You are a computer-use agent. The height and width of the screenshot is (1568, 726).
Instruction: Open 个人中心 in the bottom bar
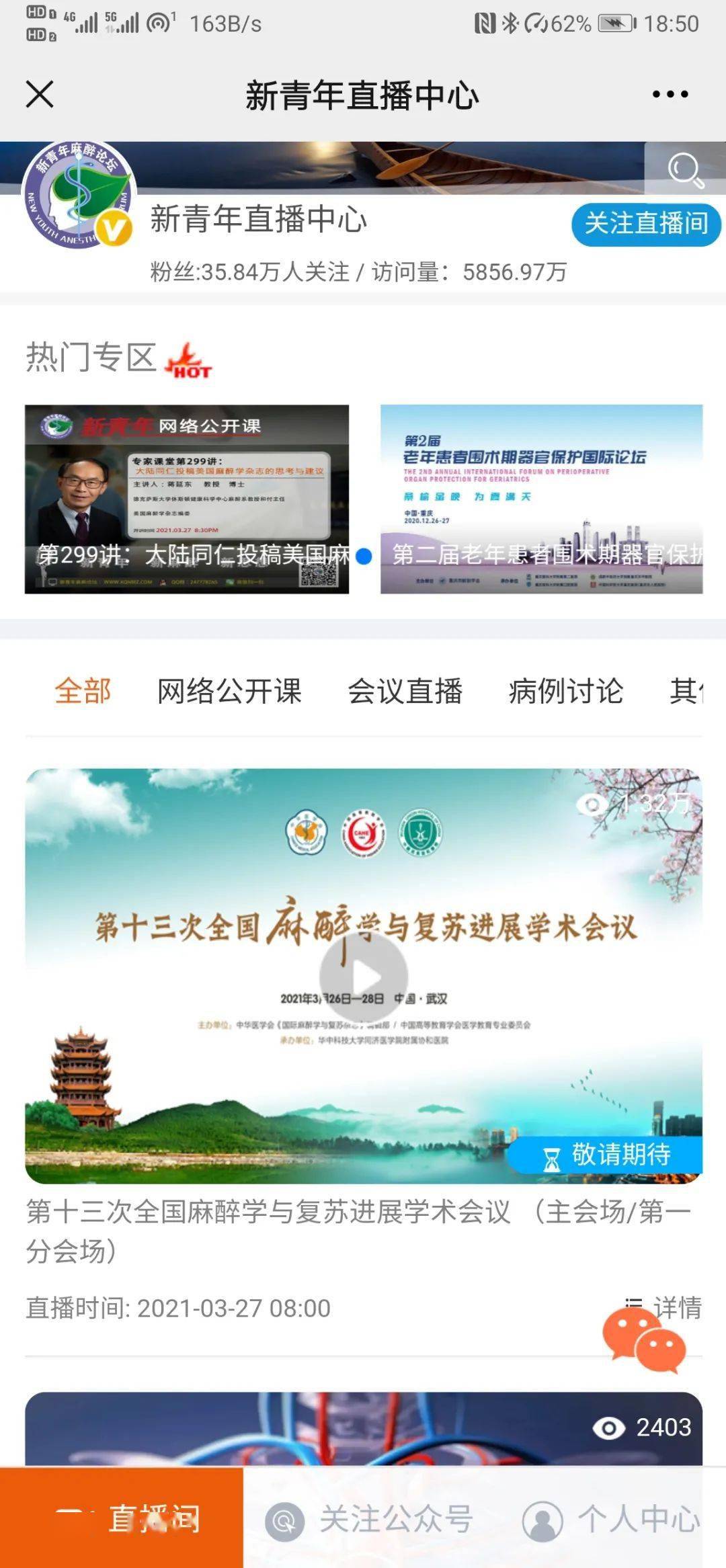[x=610, y=1519]
